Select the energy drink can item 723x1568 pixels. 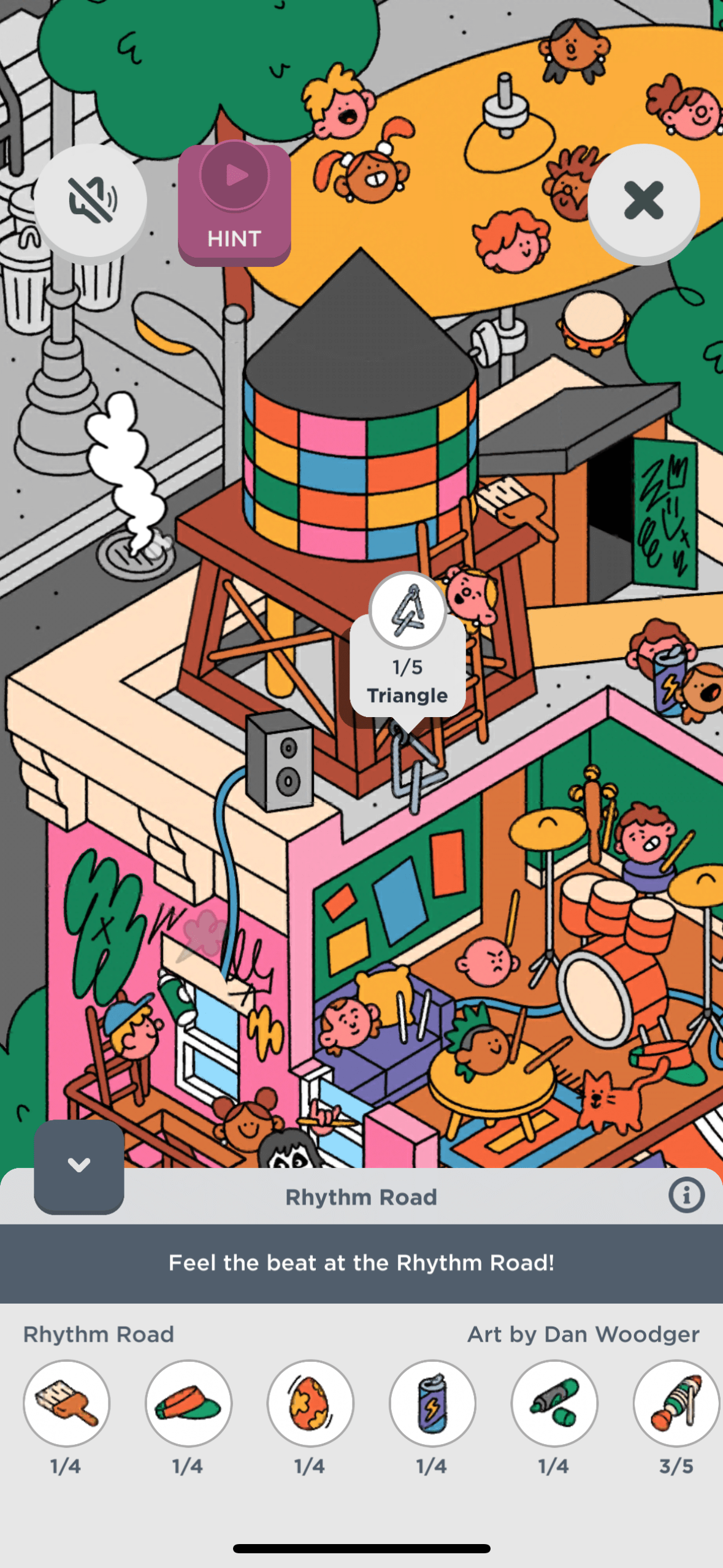point(432,1404)
